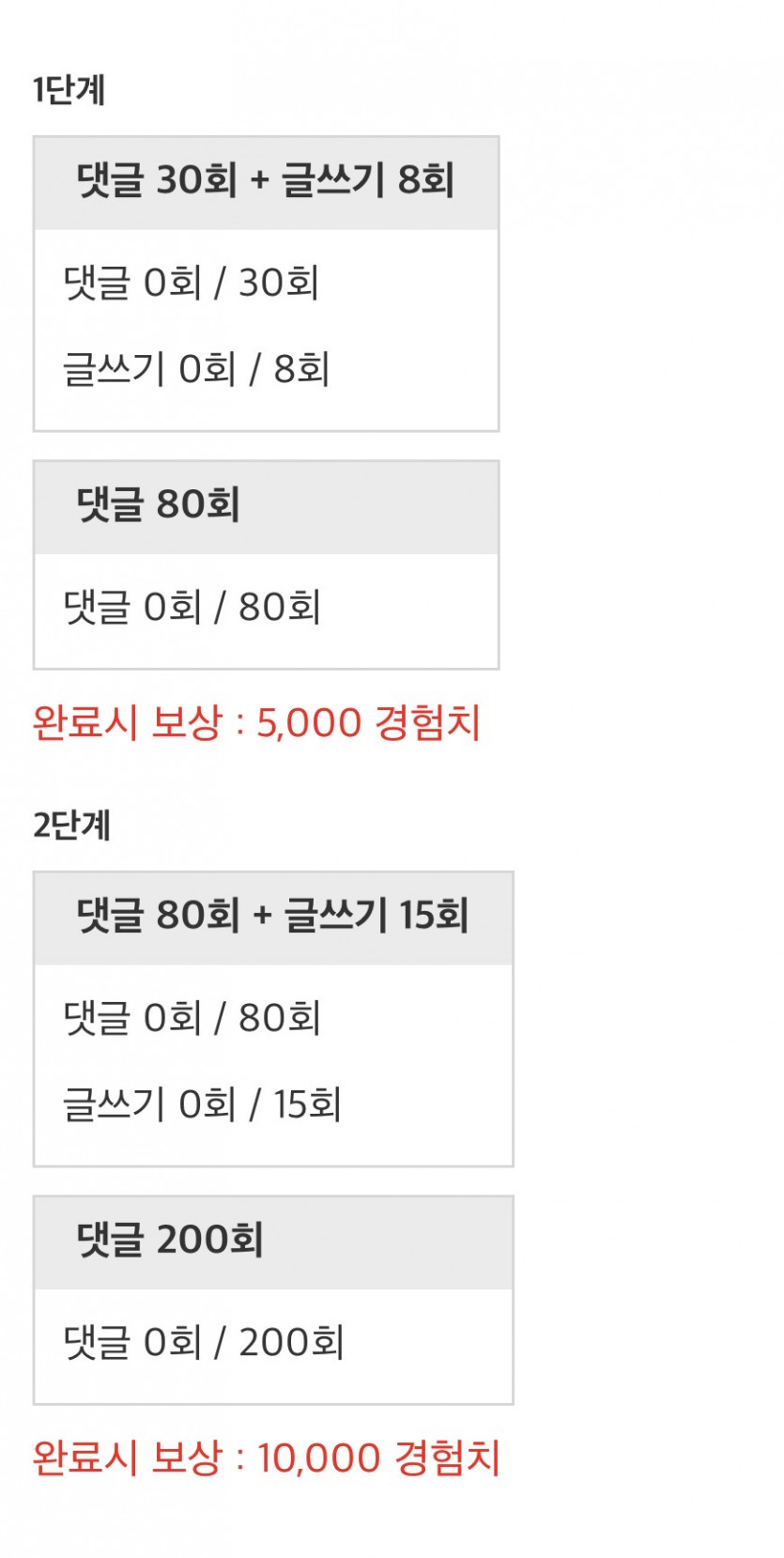Click the 댓글 80회 + 글쓰기 15회 title bar

pos(272,916)
